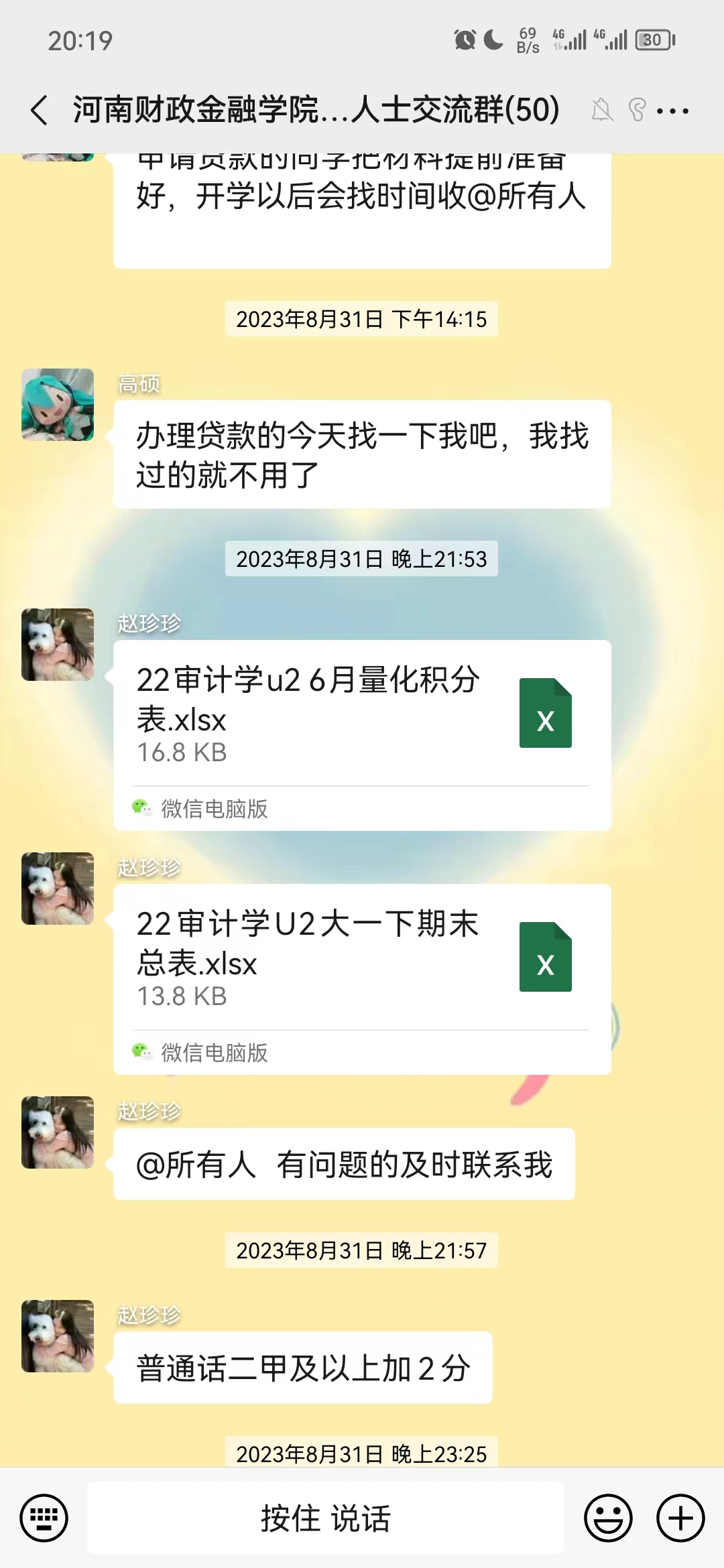Open the plus attachment menu
The width and height of the screenshot is (724, 1568).
click(x=680, y=1517)
